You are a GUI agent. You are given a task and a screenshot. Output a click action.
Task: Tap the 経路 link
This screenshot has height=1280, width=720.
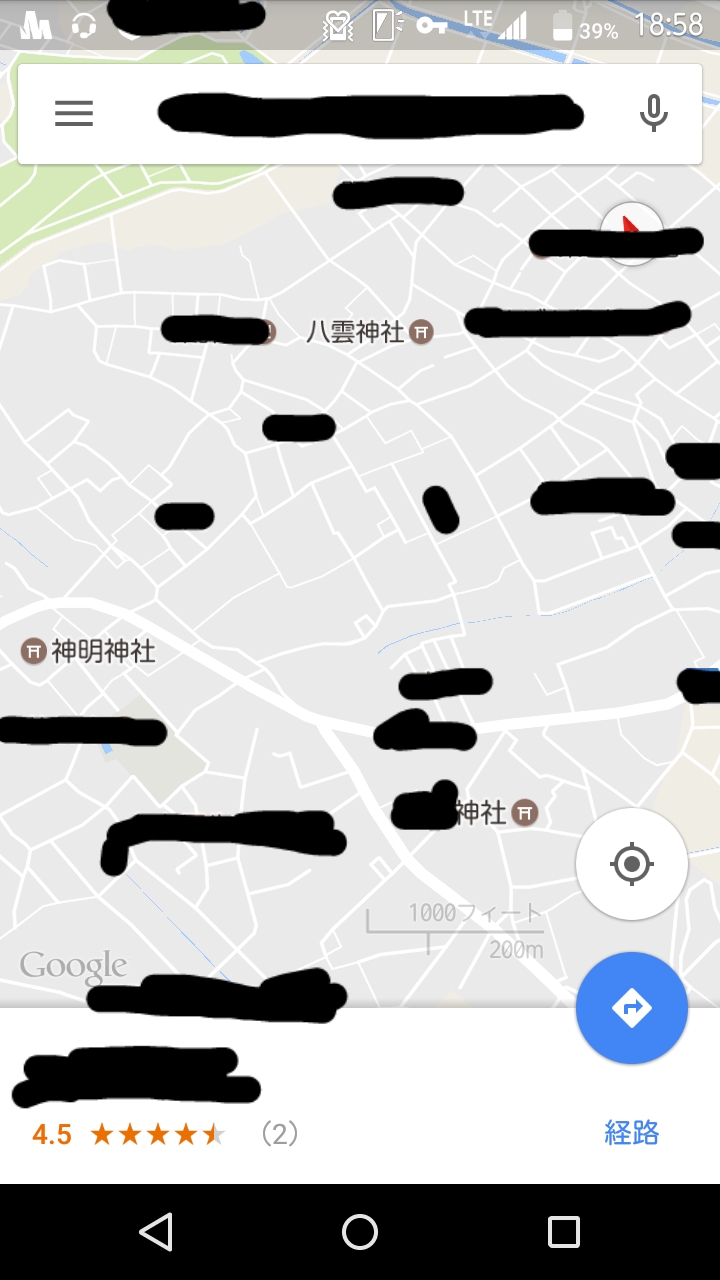pyautogui.click(x=631, y=1133)
